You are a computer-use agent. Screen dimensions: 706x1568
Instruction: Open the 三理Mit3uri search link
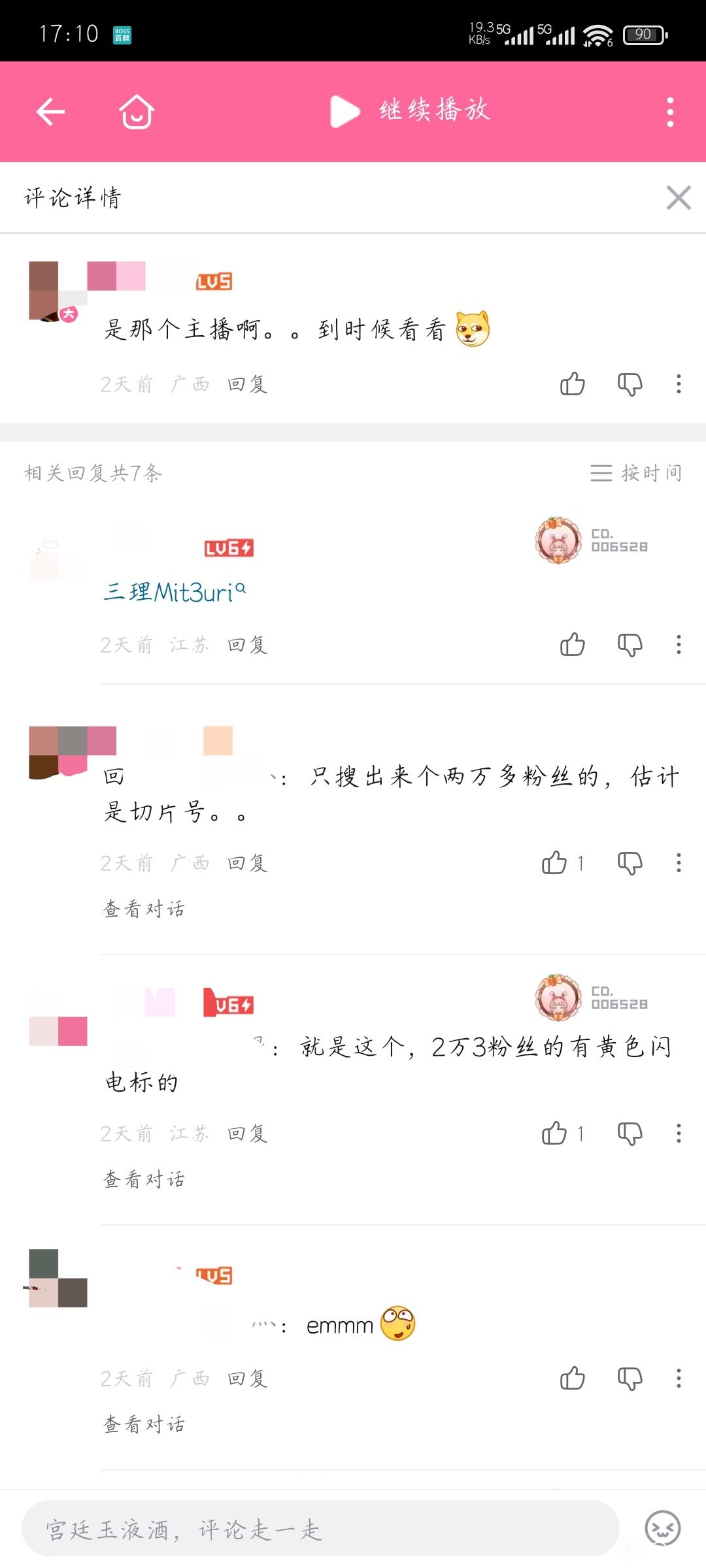pyautogui.click(x=175, y=592)
